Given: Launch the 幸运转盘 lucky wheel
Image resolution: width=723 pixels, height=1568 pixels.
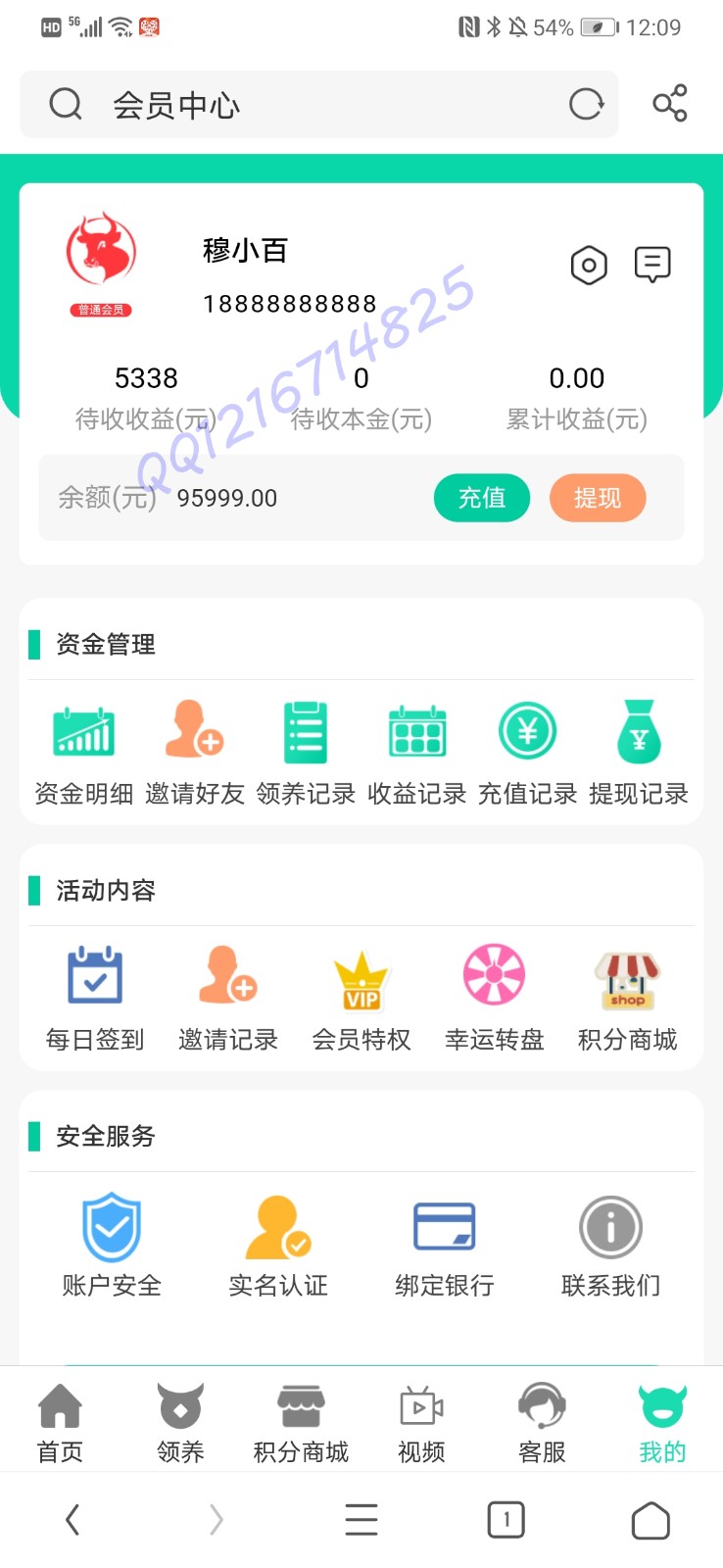Looking at the screenshot, I should [x=495, y=999].
